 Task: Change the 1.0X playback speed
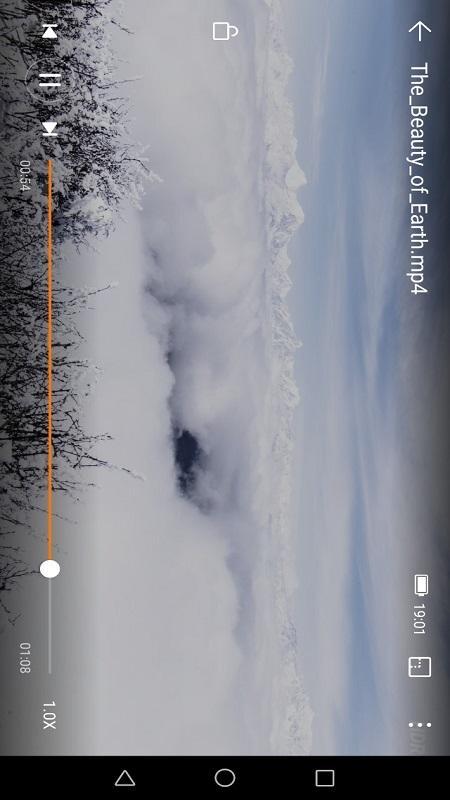[x=49, y=714]
